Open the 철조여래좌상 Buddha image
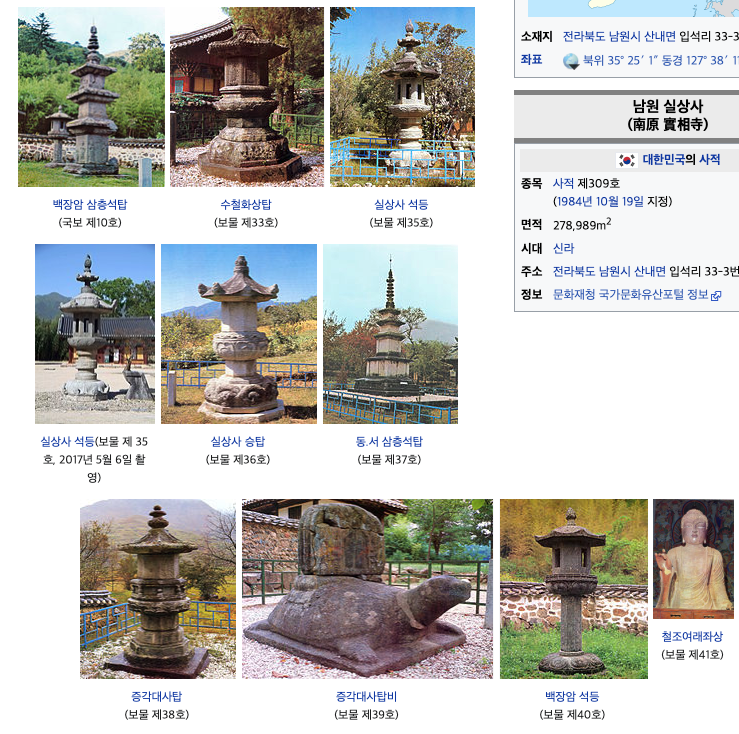 [x=692, y=559]
